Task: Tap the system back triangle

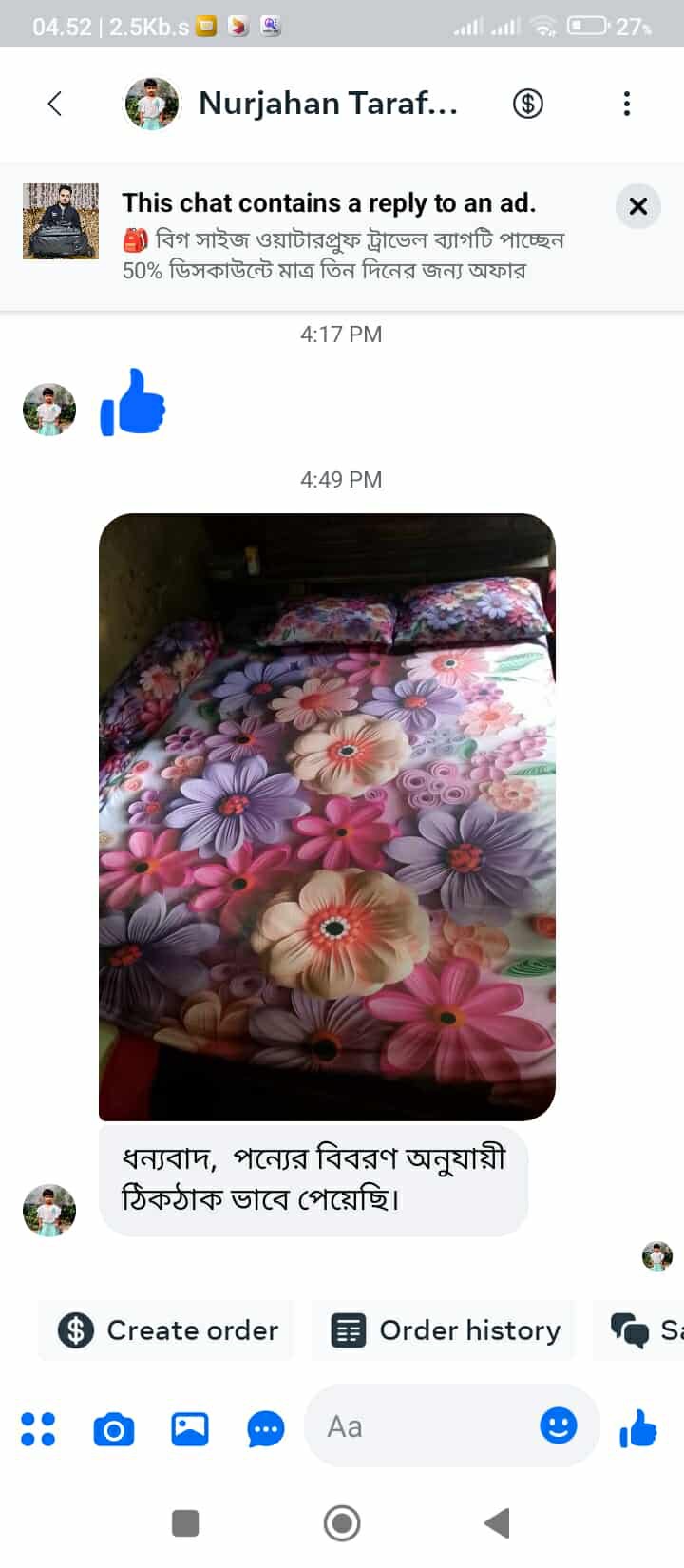Action: click(x=498, y=1523)
